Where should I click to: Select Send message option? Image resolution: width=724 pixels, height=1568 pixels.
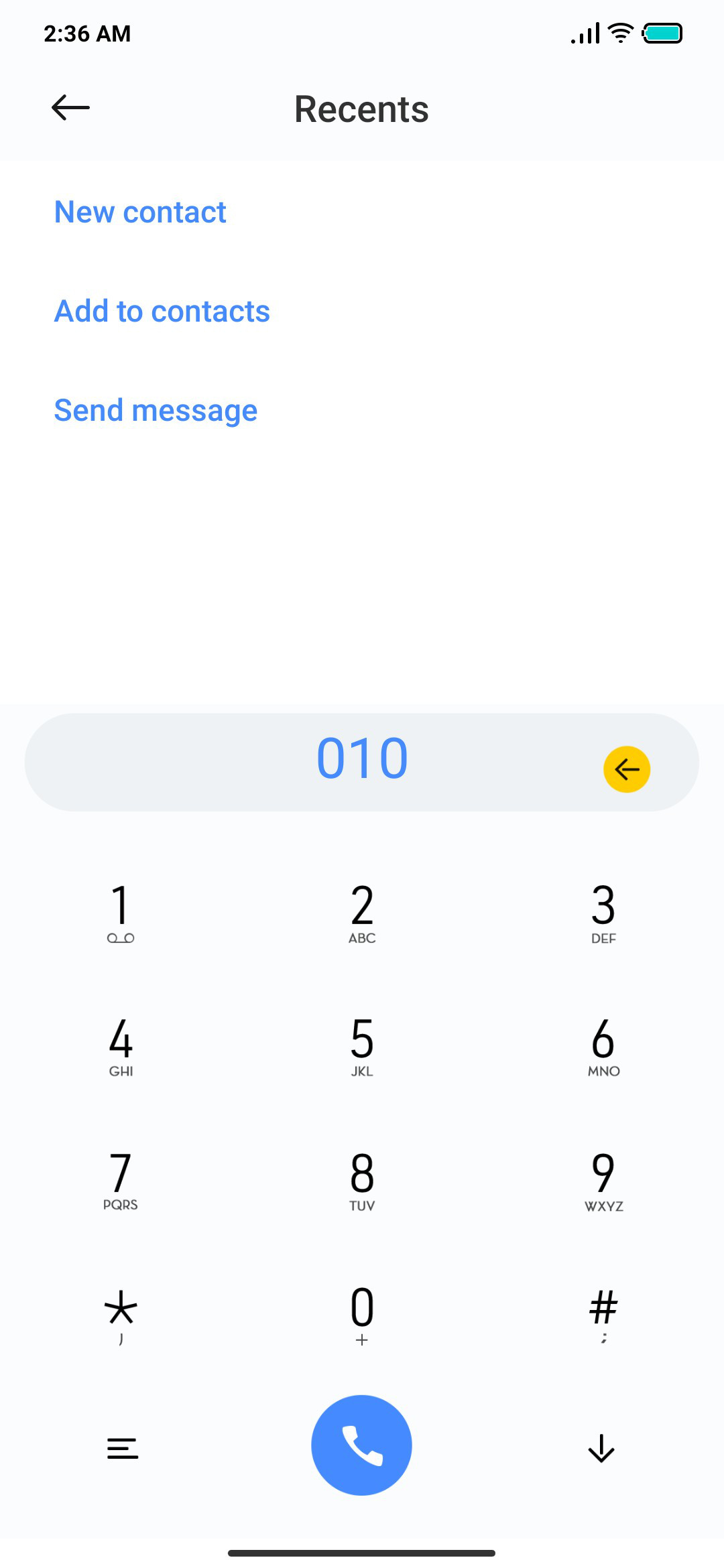(x=156, y=410)
